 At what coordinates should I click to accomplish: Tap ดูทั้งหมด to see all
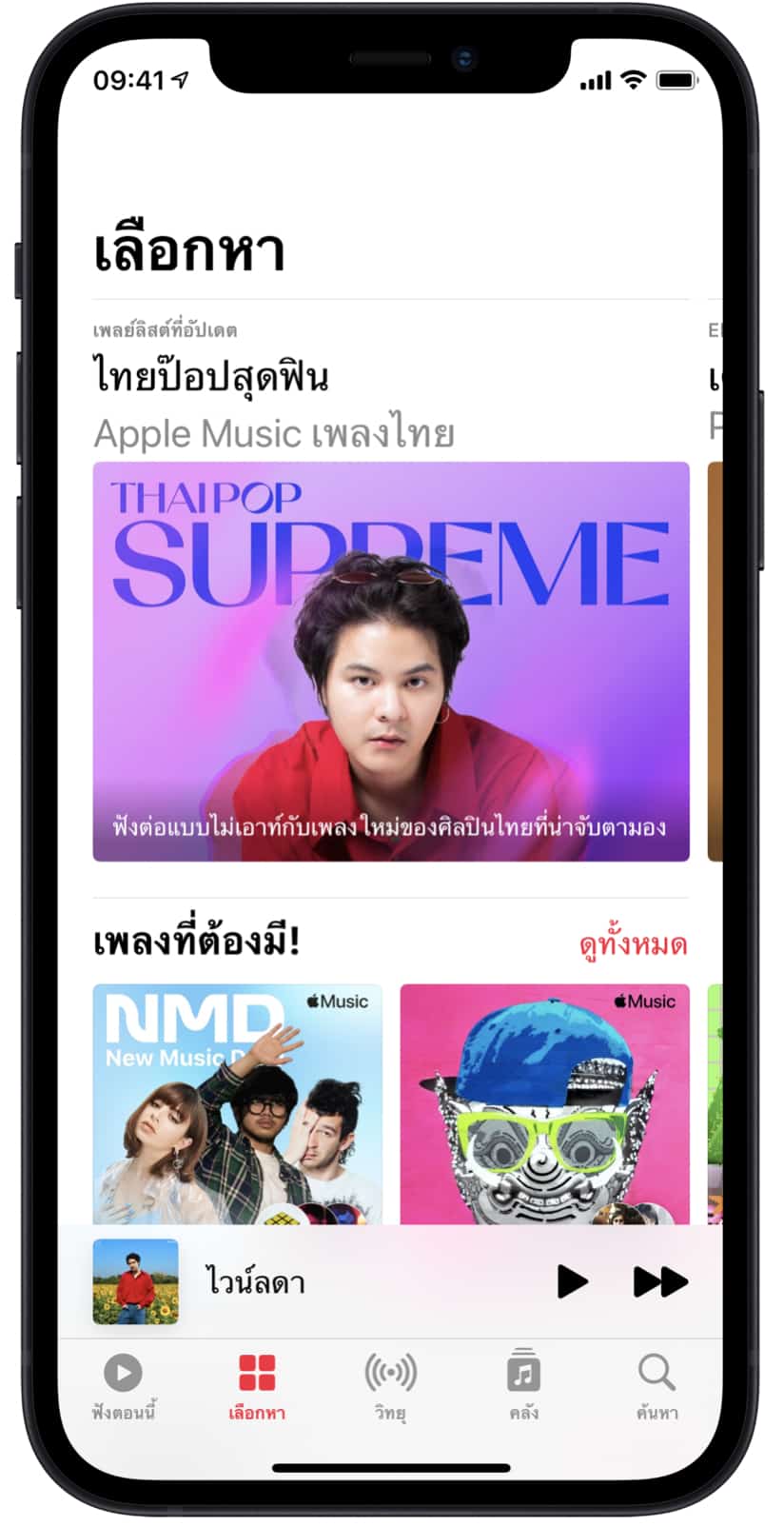(633, 944)
